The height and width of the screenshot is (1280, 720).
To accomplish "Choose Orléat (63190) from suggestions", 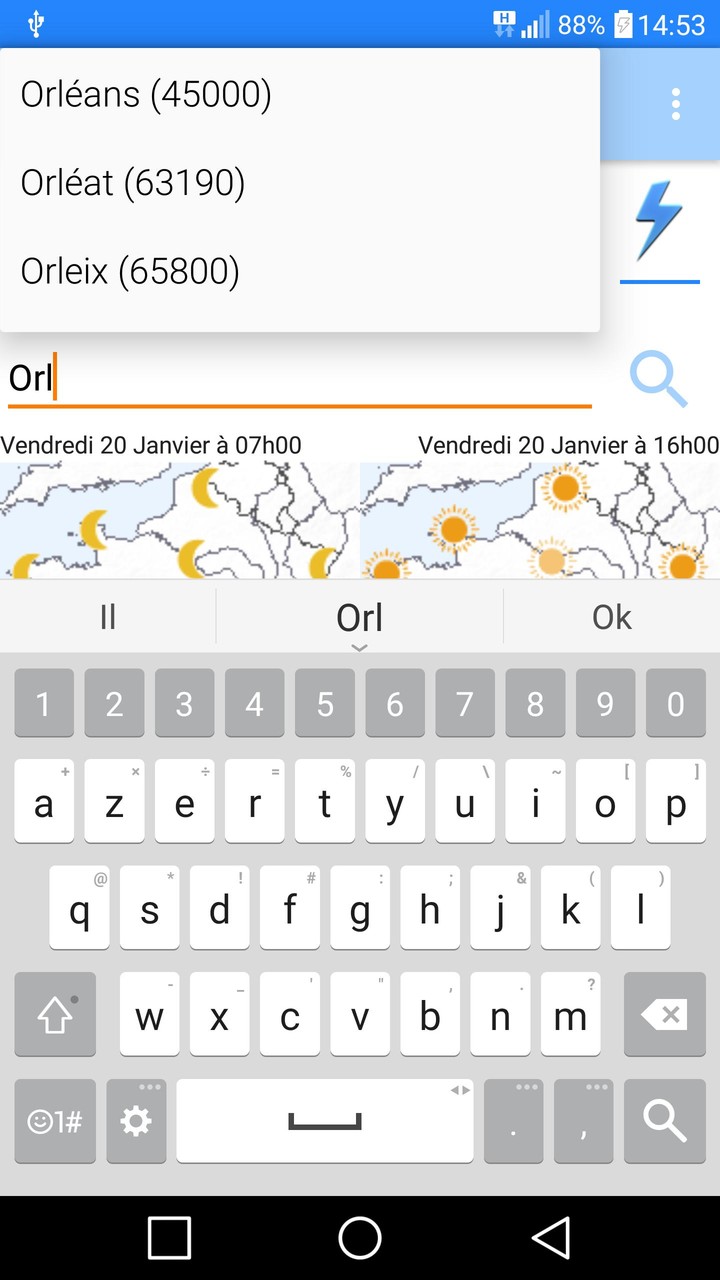I will click(x=133, y=183).
